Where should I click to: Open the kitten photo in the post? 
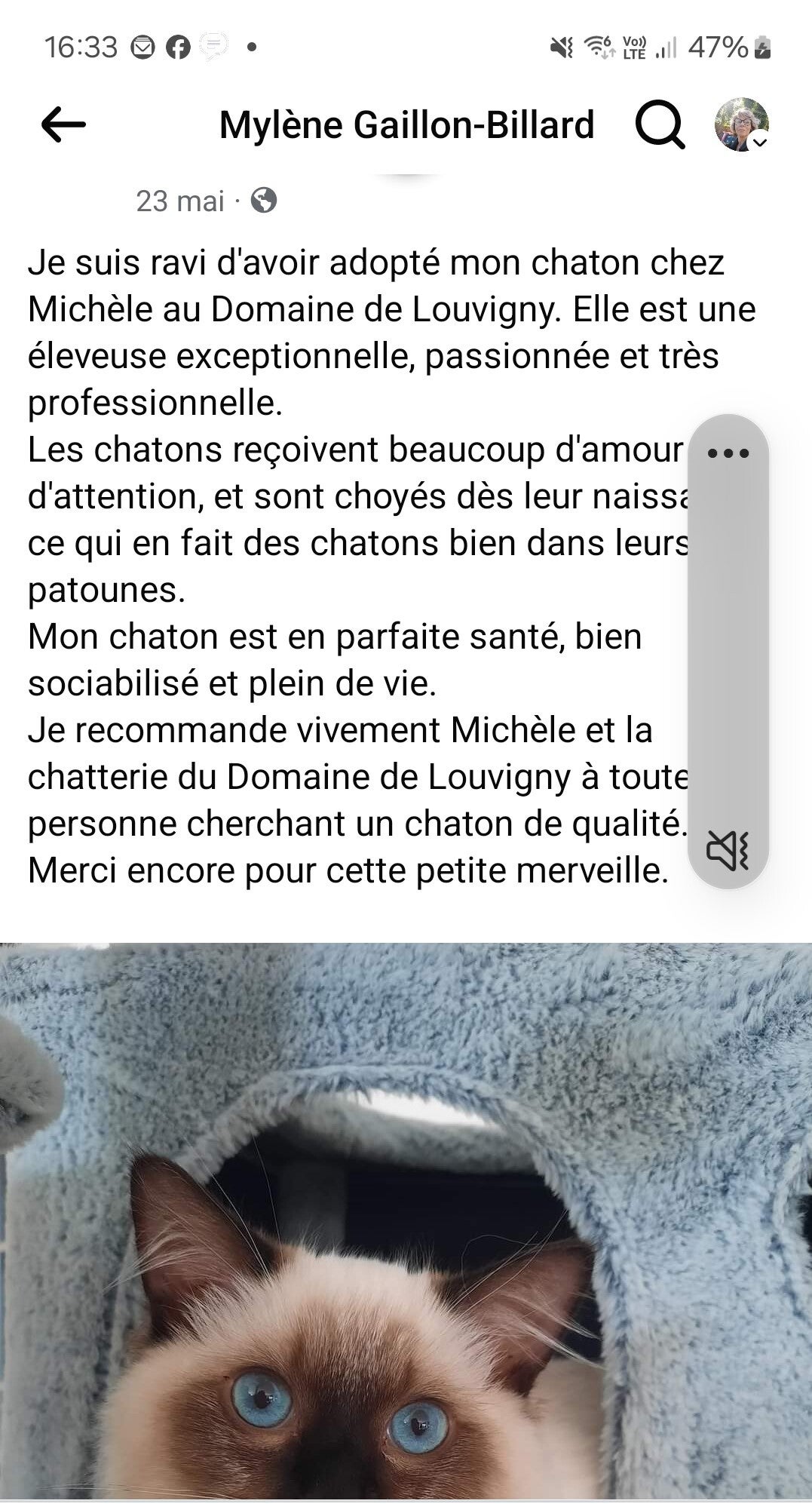pyautogui.click(x=406, y=1222)
